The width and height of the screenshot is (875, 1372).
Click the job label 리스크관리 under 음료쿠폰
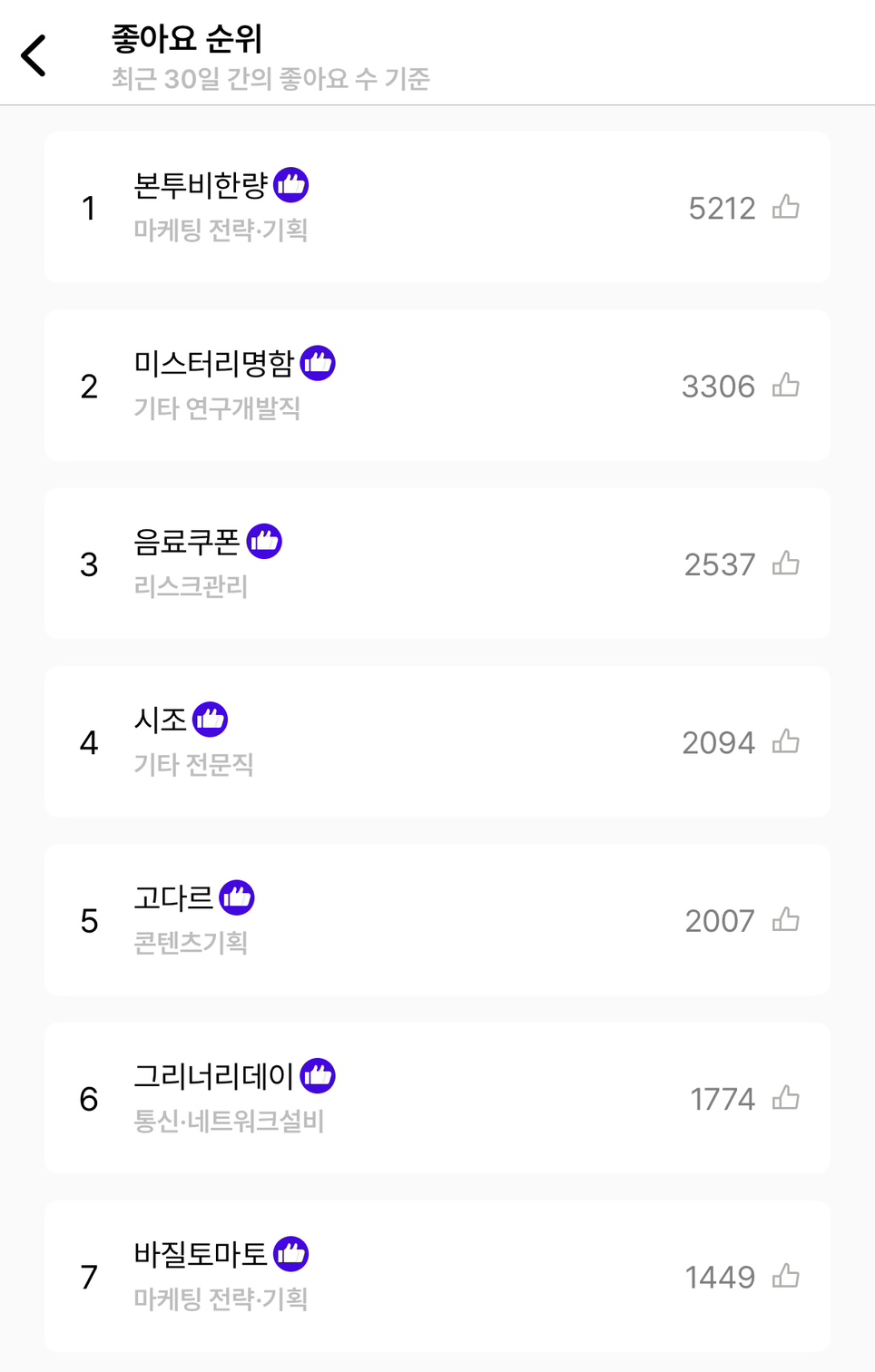coord(192,586)
